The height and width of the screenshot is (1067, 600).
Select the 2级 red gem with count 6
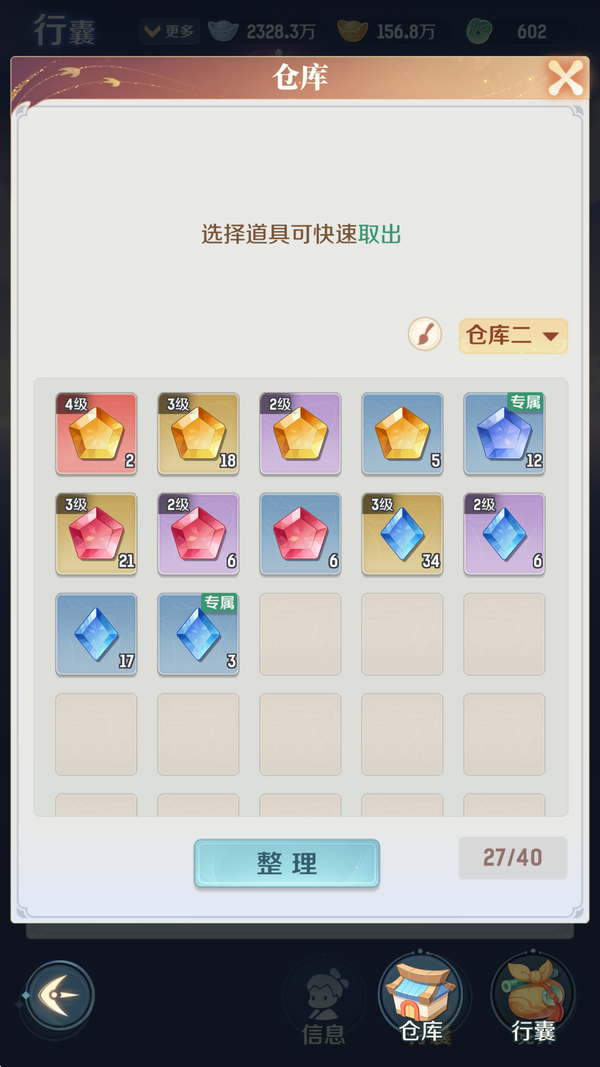coord(198,534)
